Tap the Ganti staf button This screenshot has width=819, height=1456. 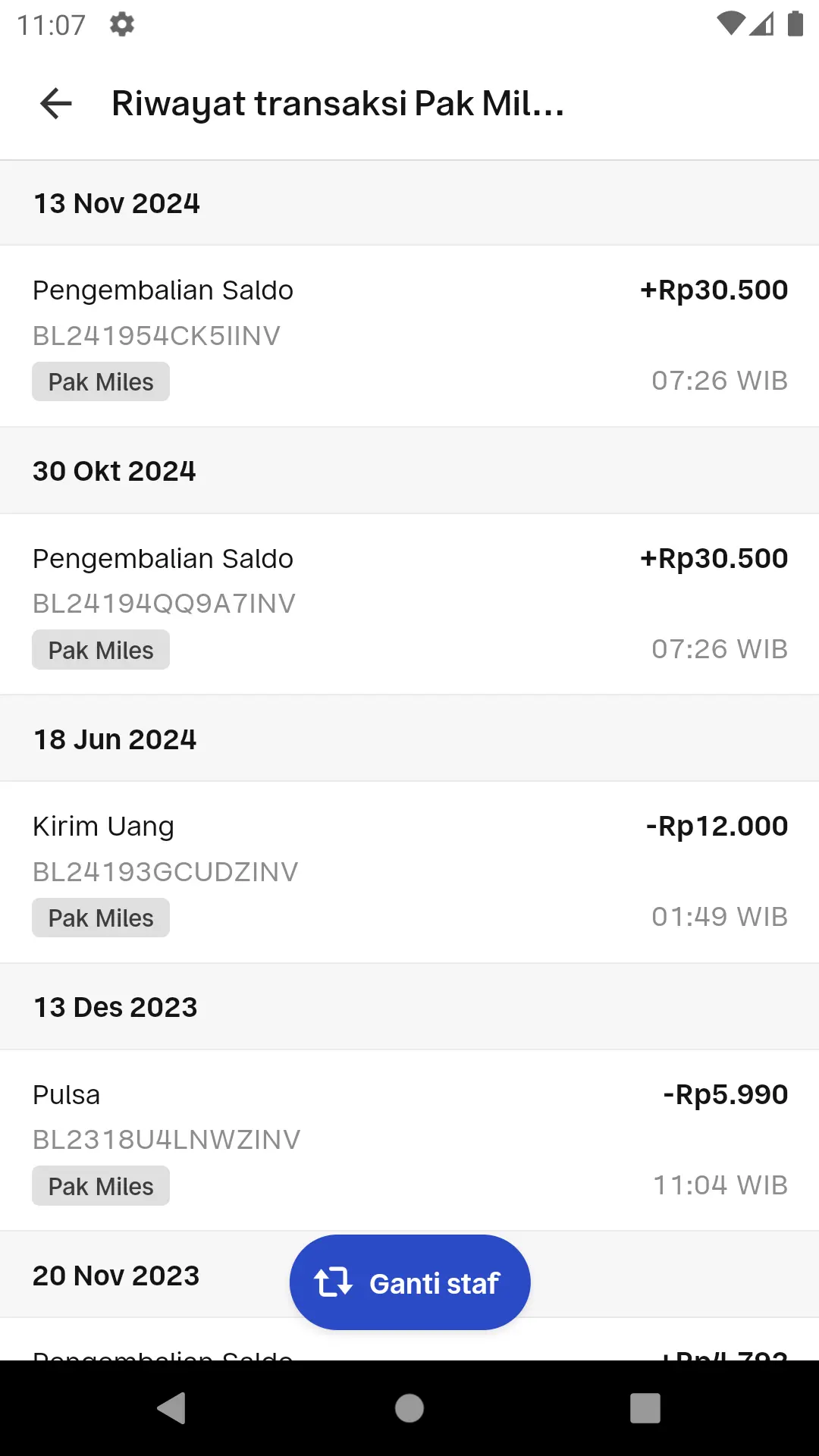[409, 1282]
